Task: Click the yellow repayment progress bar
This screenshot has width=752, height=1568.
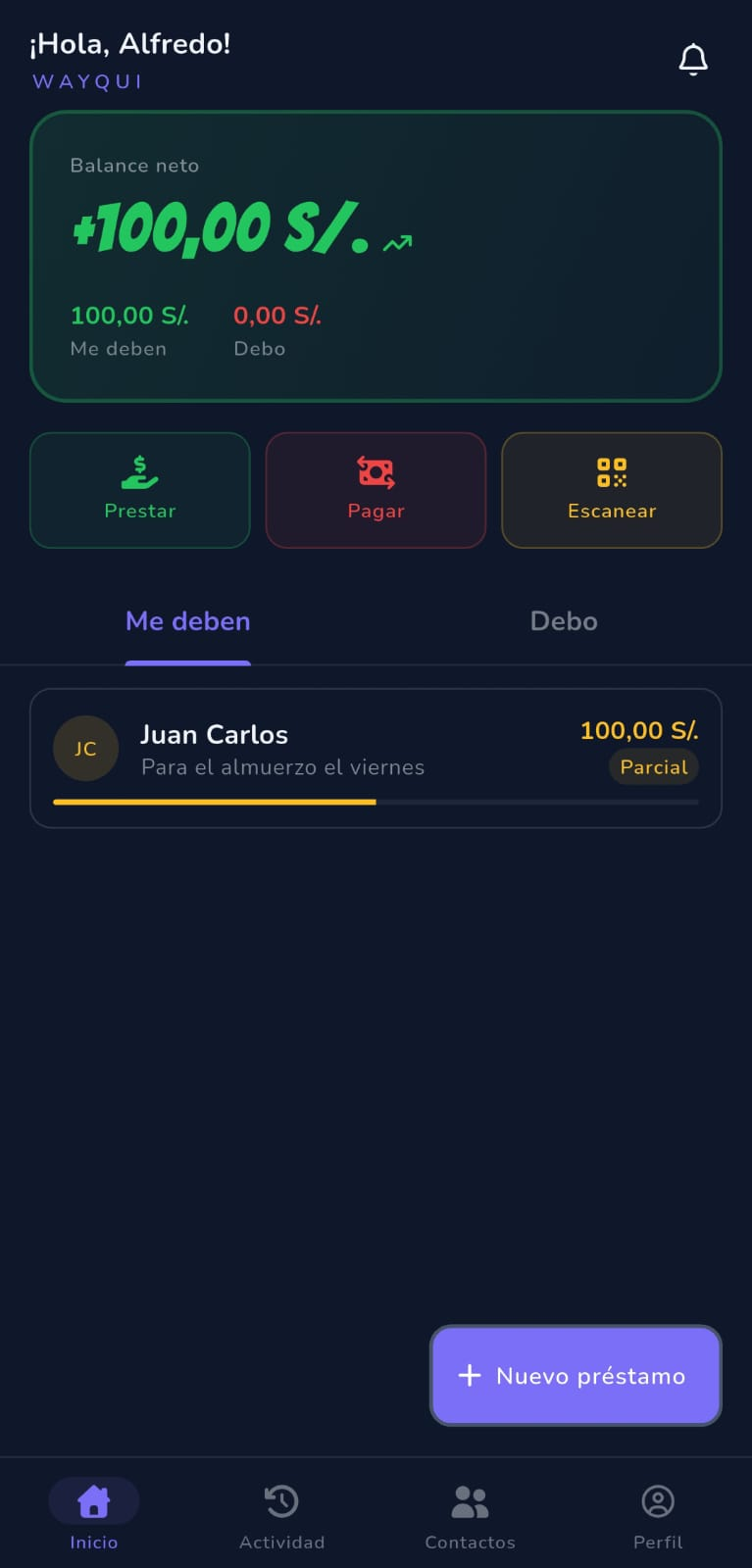Action: click(216, 802)
